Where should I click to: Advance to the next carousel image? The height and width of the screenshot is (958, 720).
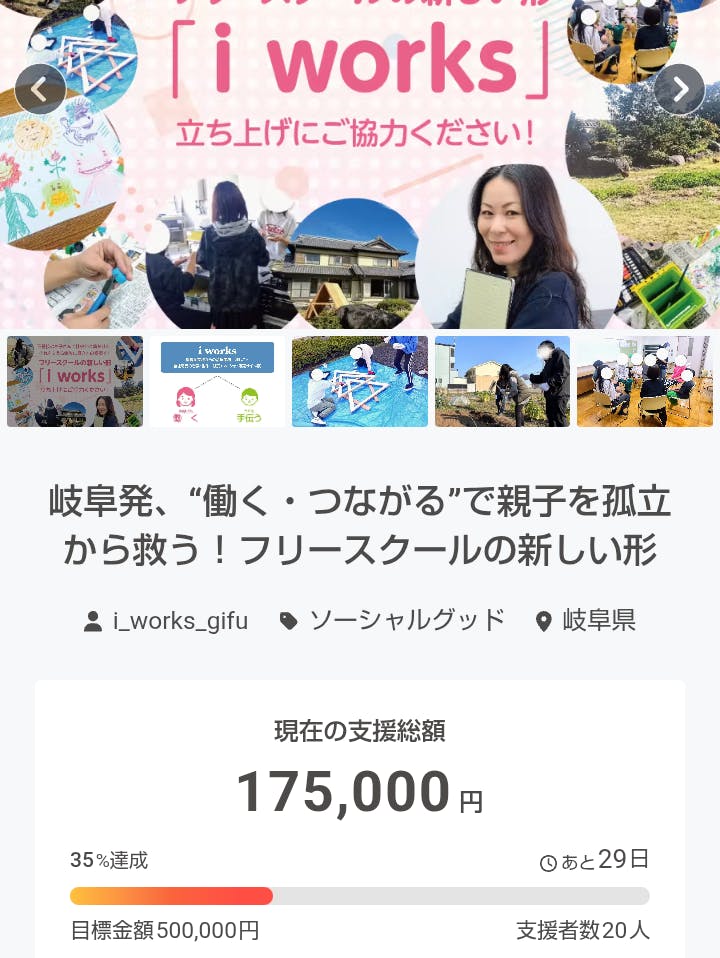(679, 89)
